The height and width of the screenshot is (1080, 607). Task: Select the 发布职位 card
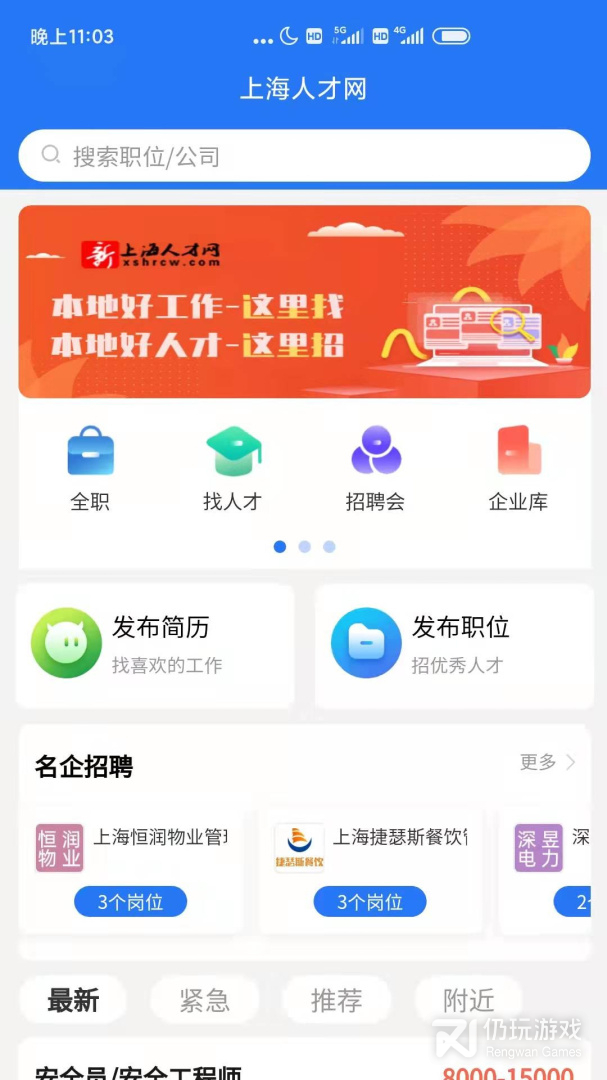point(455,644)
